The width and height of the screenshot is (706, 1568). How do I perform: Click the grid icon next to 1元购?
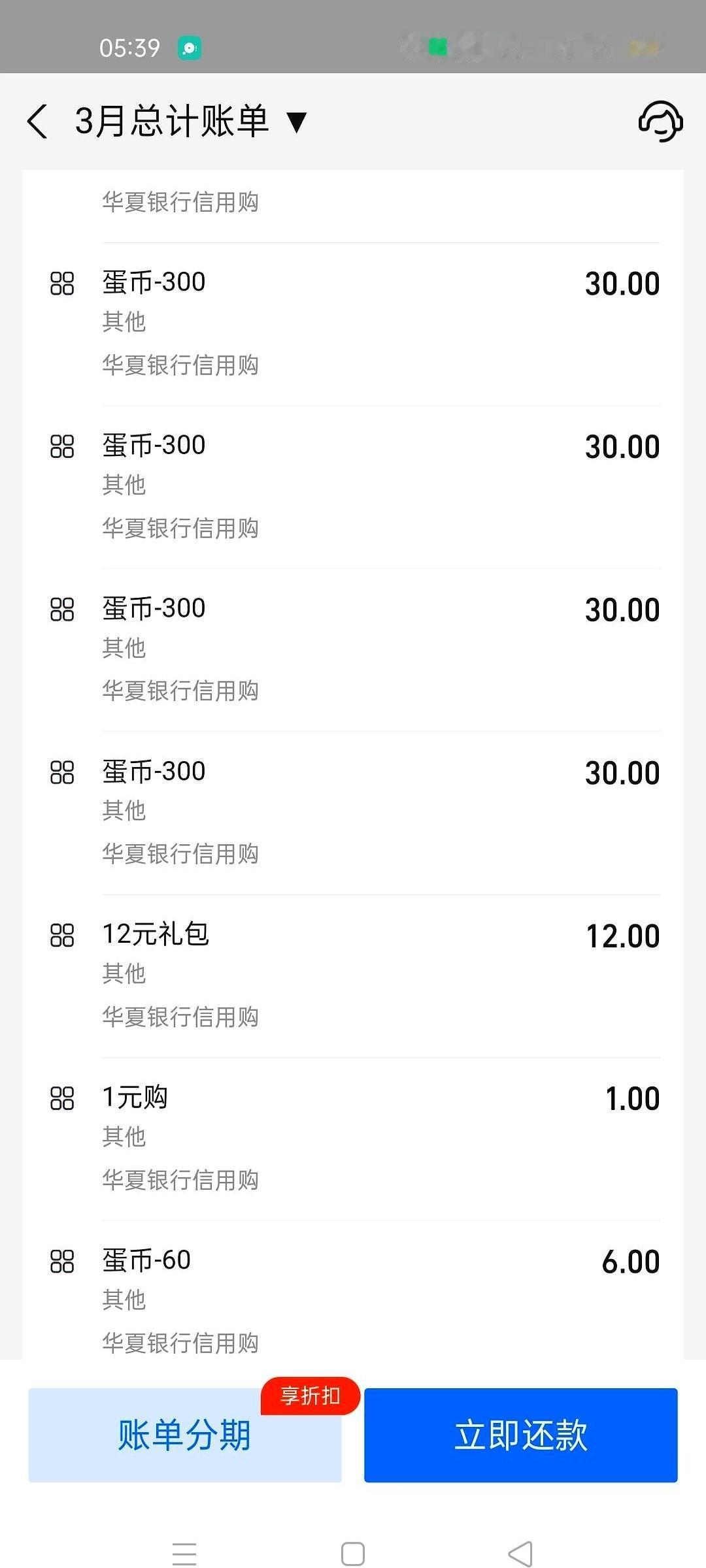[62, 1100]
